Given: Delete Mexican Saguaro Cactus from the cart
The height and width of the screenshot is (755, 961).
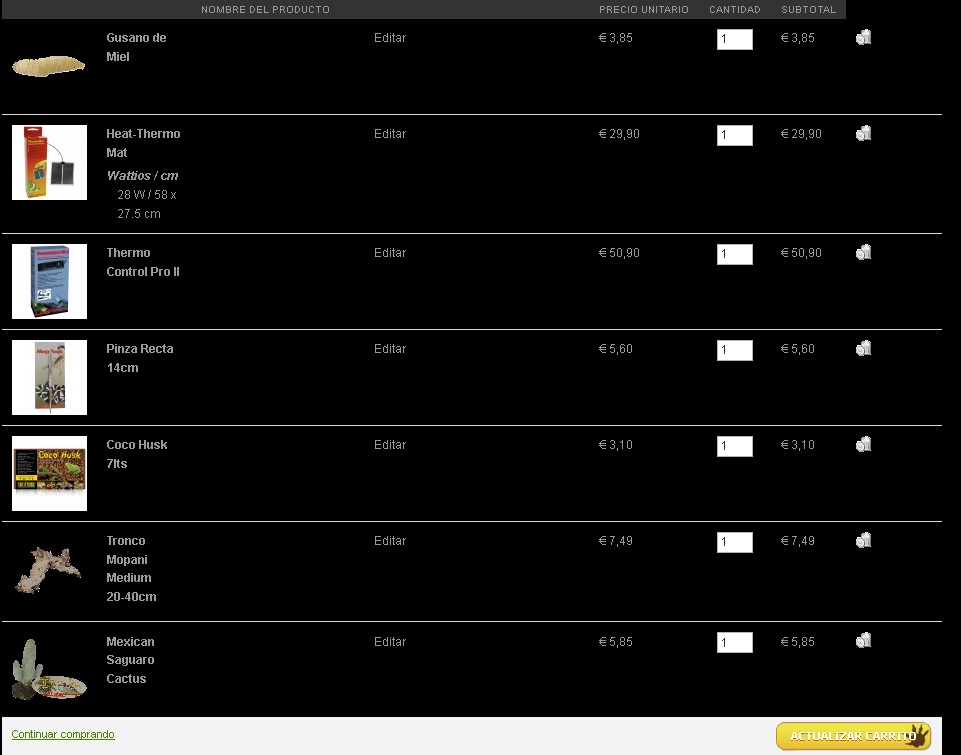Looking at the screenshot, I should tap(864, 641).
